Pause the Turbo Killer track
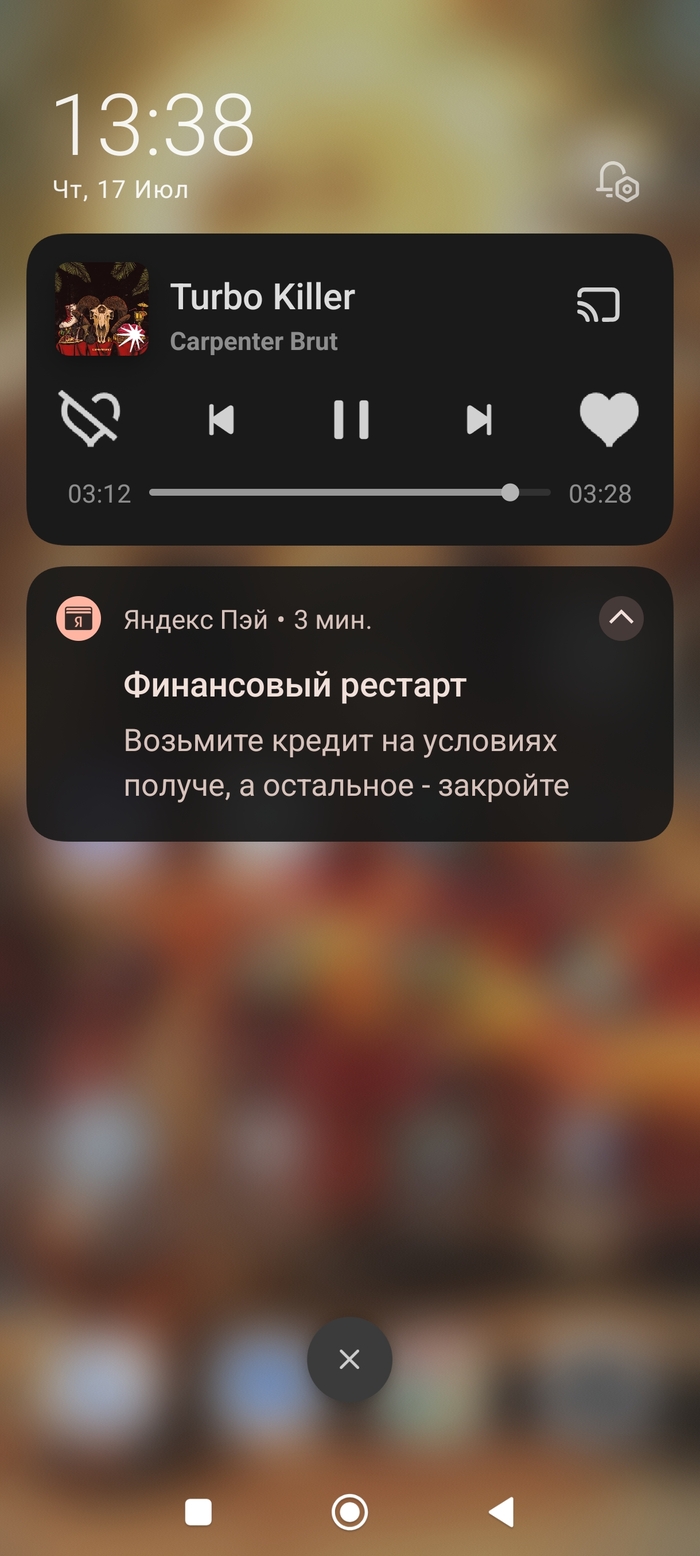Viewport: 700px width, 1556px height. [x=350, y=419]
